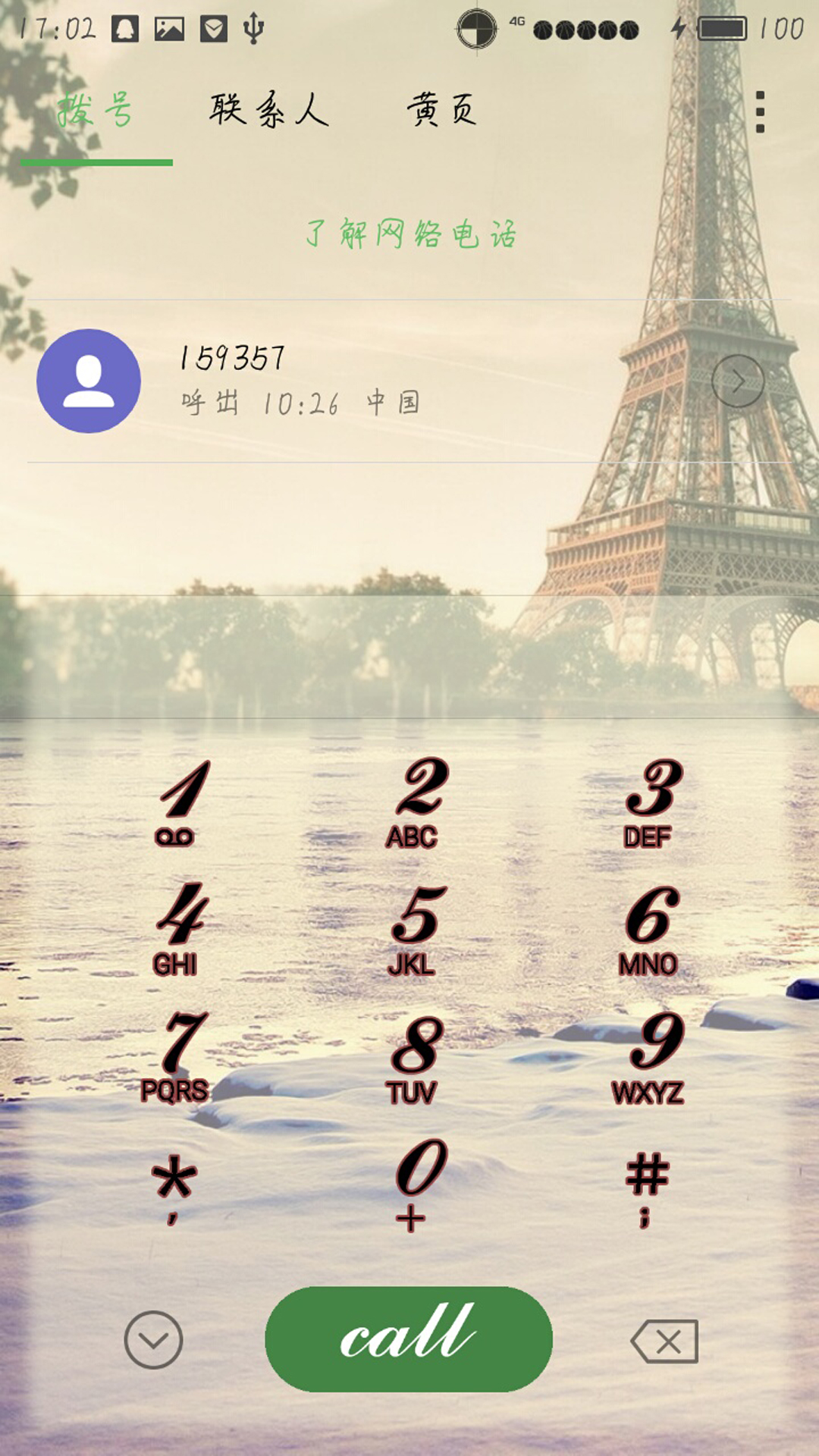Open call log entry 159357

[x=409, y=381]
